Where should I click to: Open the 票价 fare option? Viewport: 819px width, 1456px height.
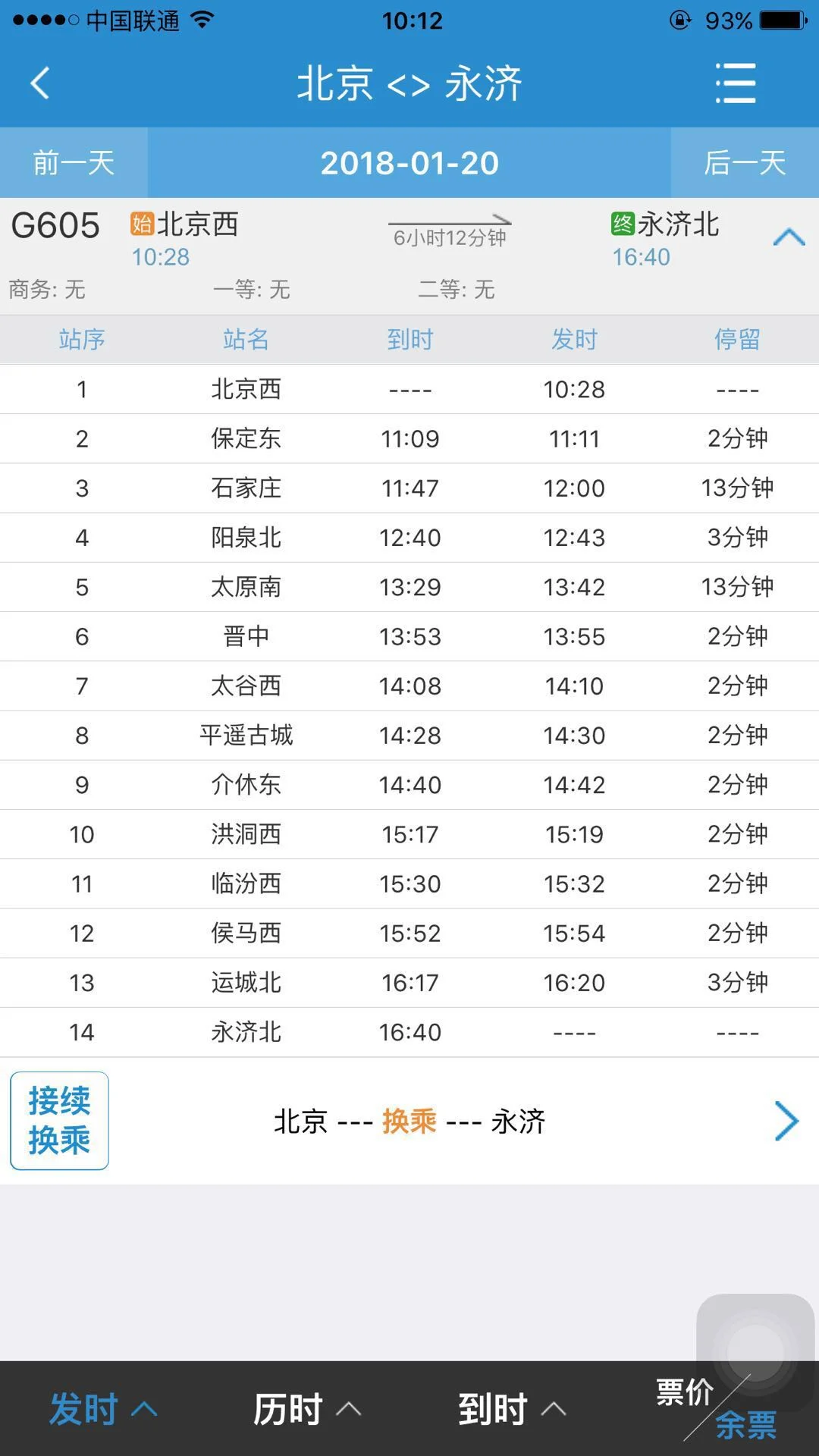pyautogui.click(x=683, y=1392)
